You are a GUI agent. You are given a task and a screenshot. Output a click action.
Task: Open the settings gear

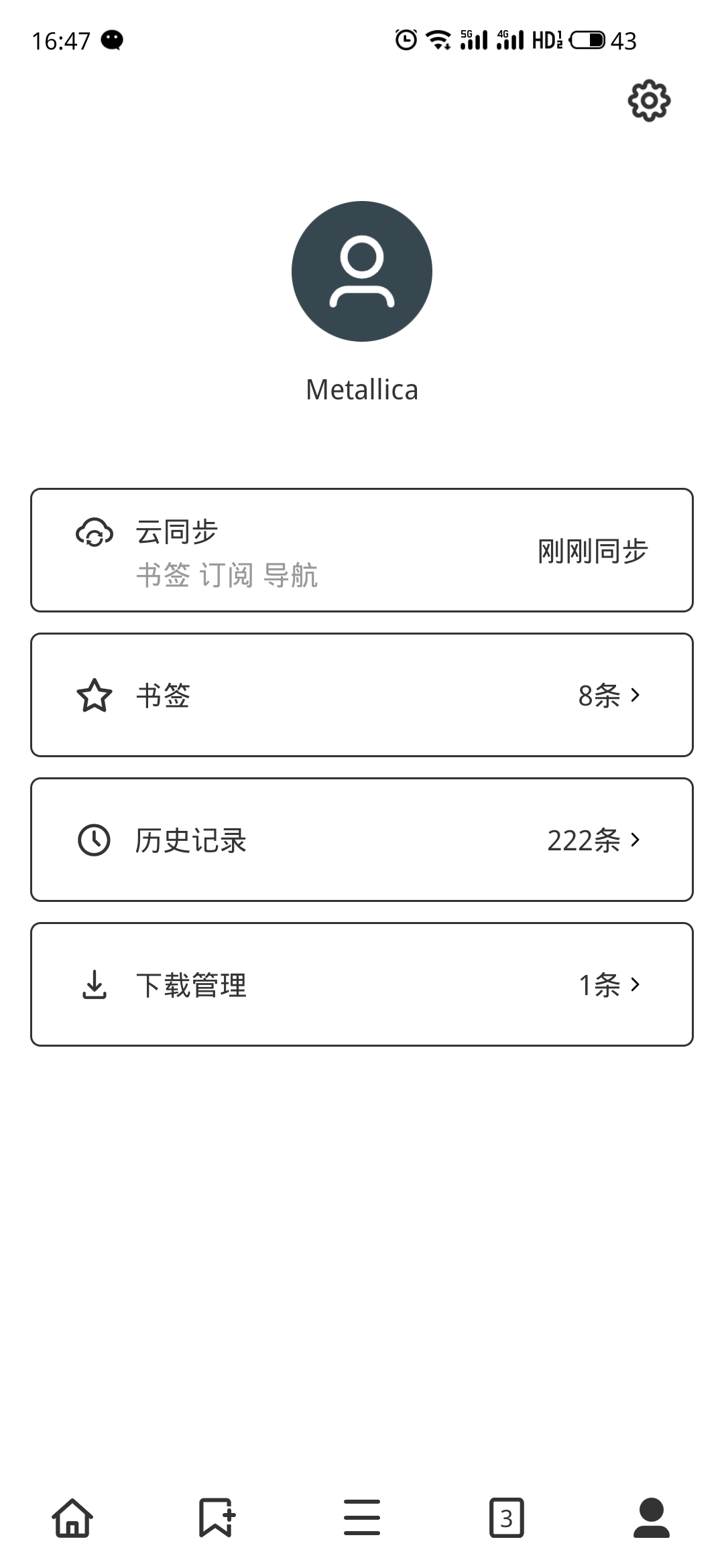click(x=648, y=101)
